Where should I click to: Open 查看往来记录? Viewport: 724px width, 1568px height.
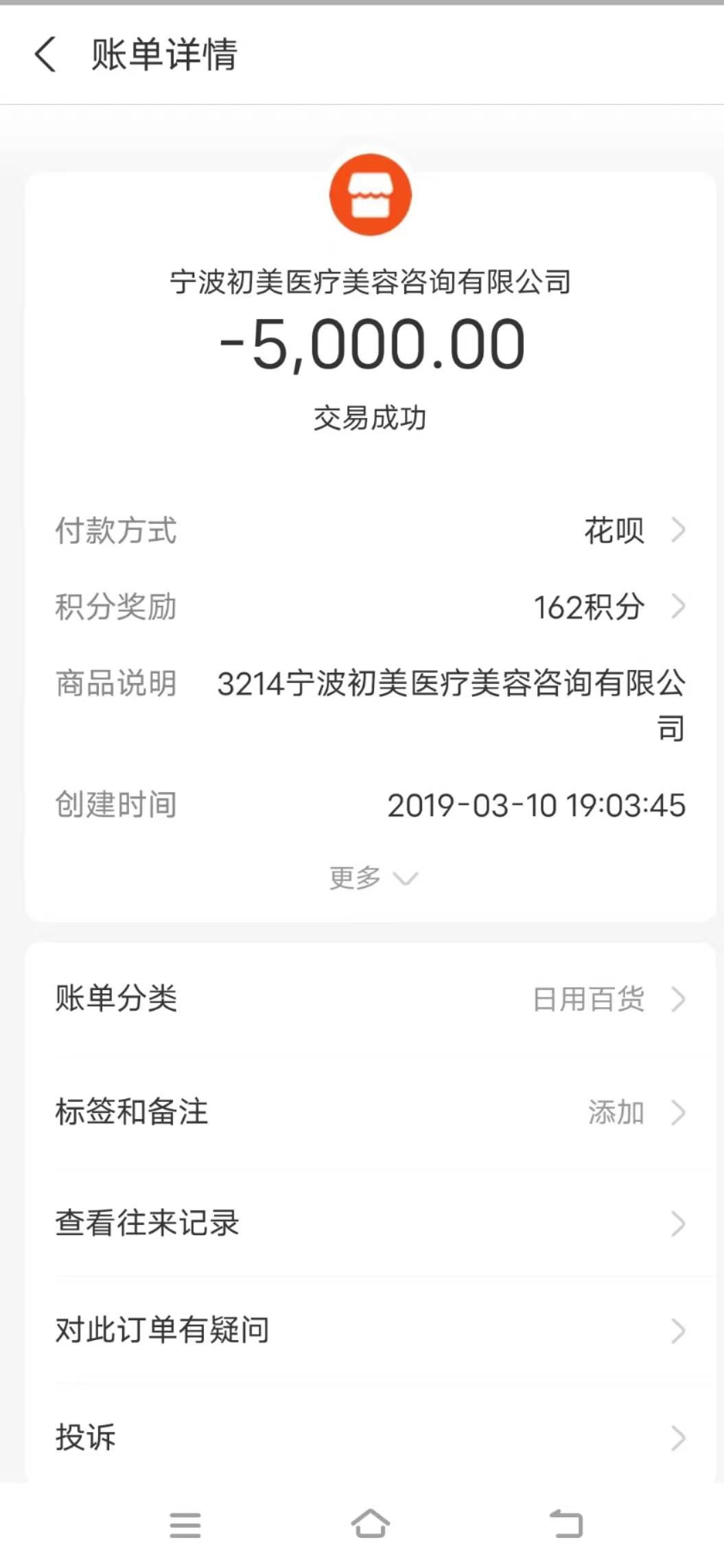371,1223
